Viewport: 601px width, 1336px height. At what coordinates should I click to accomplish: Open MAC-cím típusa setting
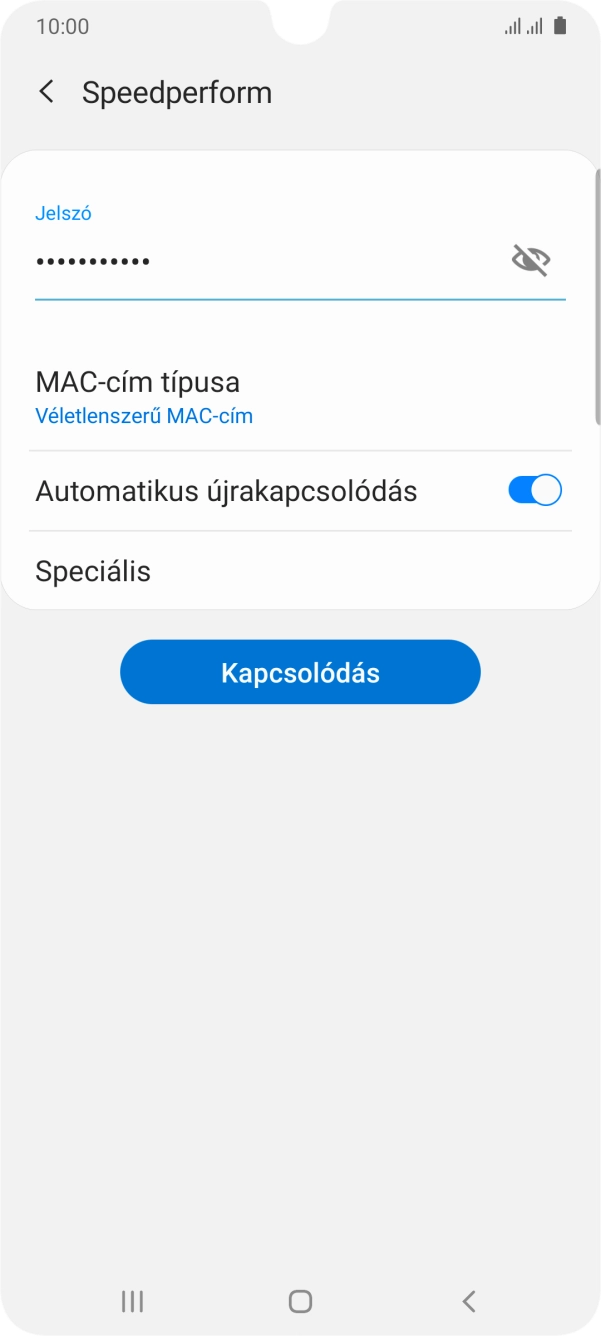300,397
